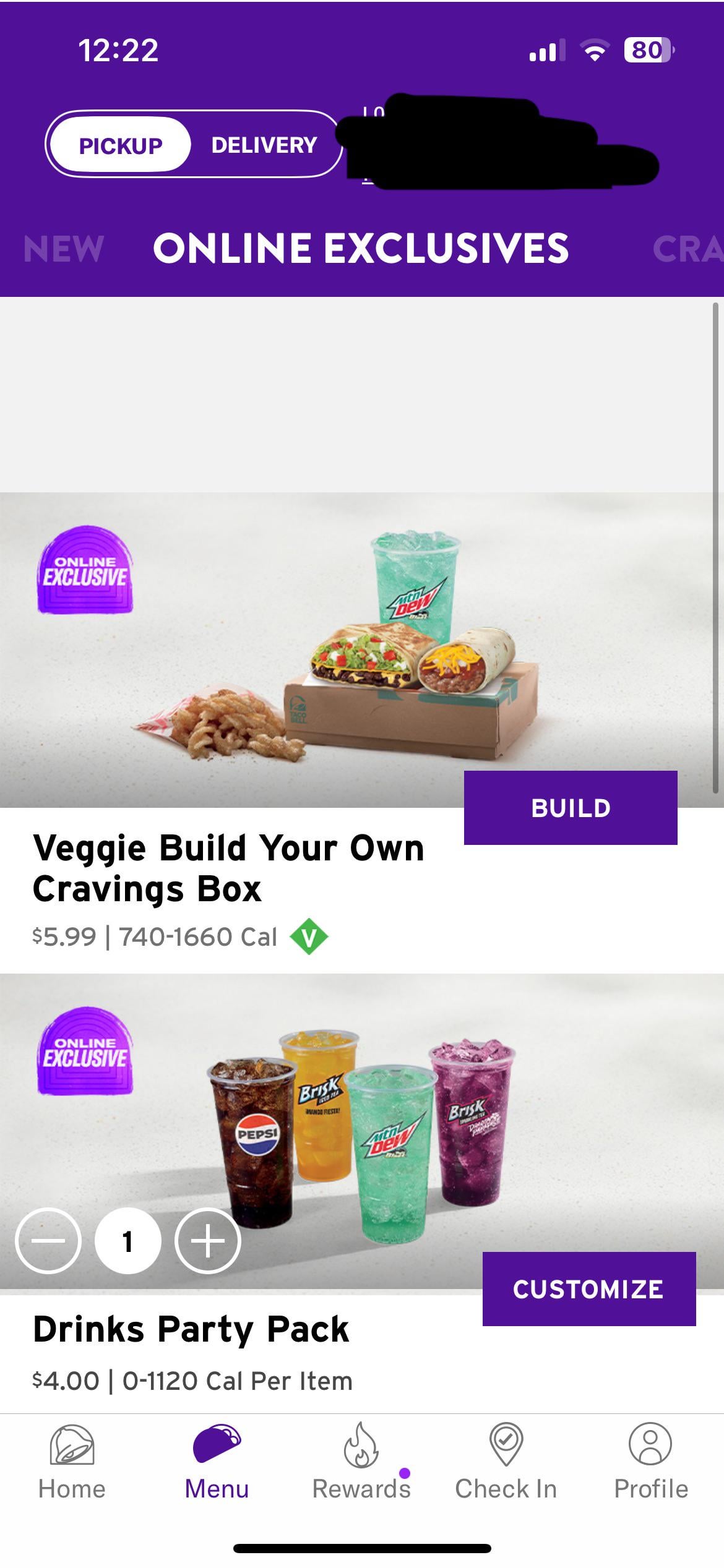Viewport: 724px width, 1568px height.
Task: Switch to Delivery mode
Action: (264, 145)
